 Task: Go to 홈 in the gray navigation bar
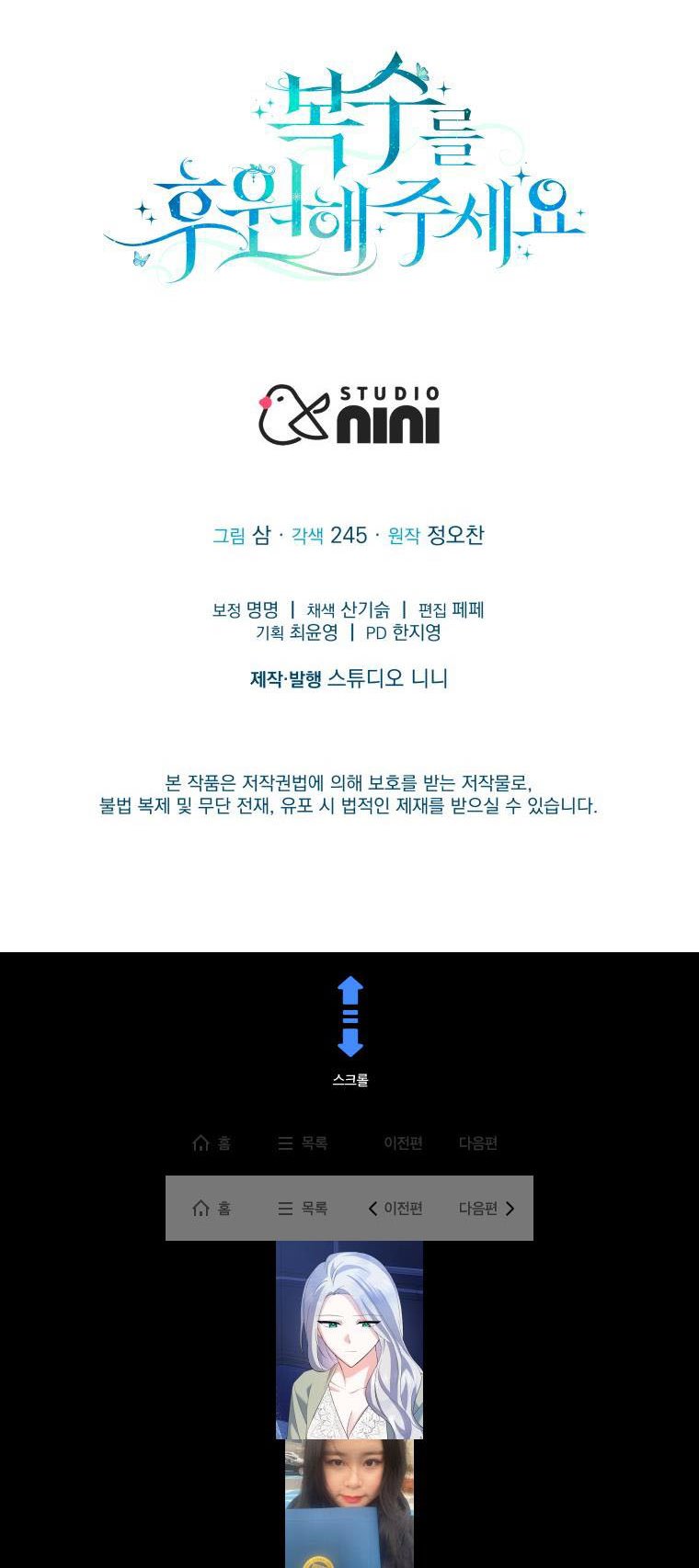point(212,1209)
